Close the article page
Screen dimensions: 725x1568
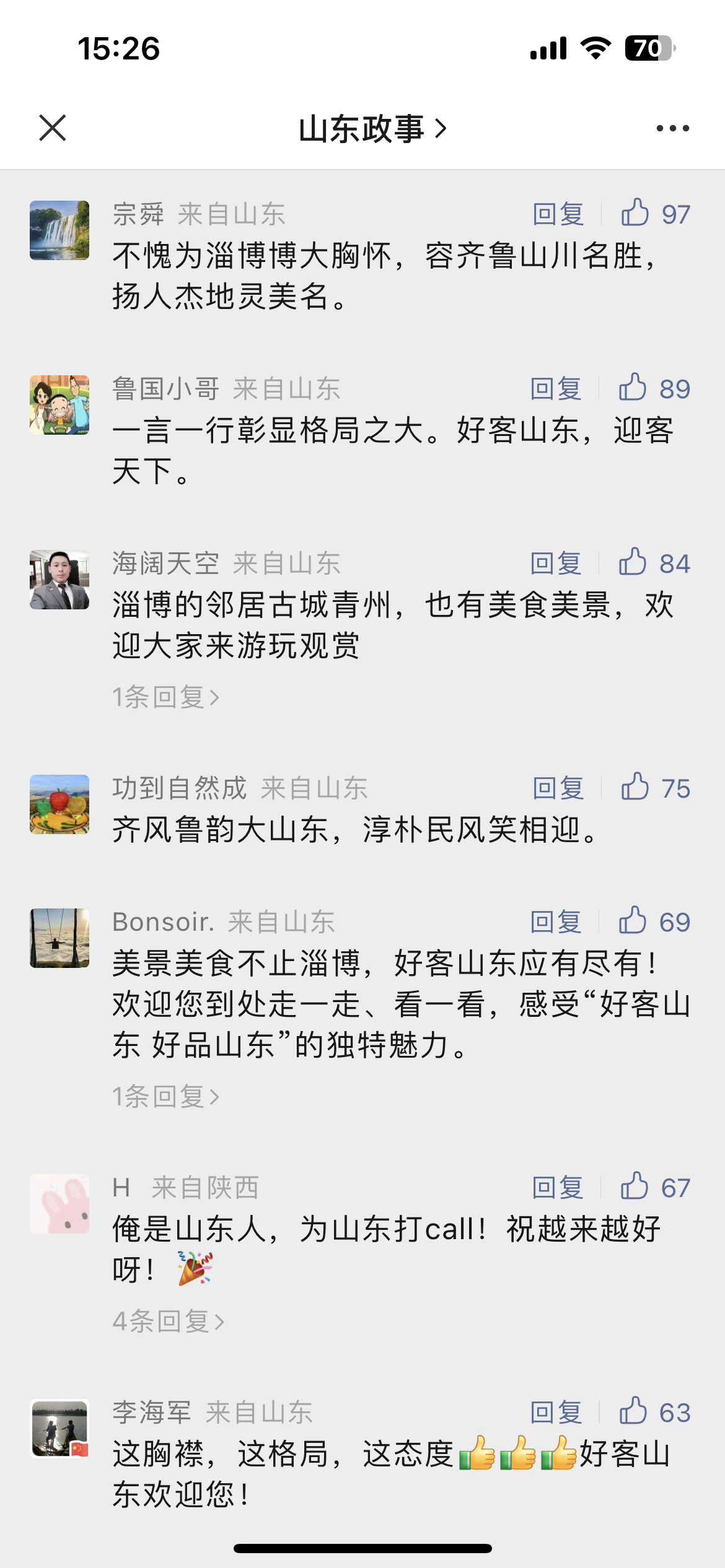[x=53, y=128]
